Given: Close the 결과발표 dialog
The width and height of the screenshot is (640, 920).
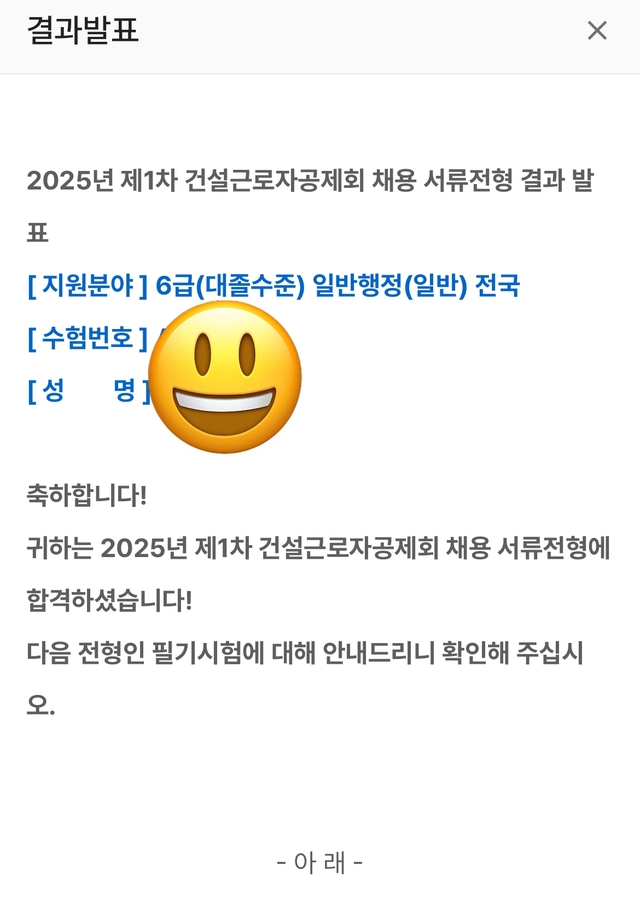Looking at the screenshot, I should point(597,31).
